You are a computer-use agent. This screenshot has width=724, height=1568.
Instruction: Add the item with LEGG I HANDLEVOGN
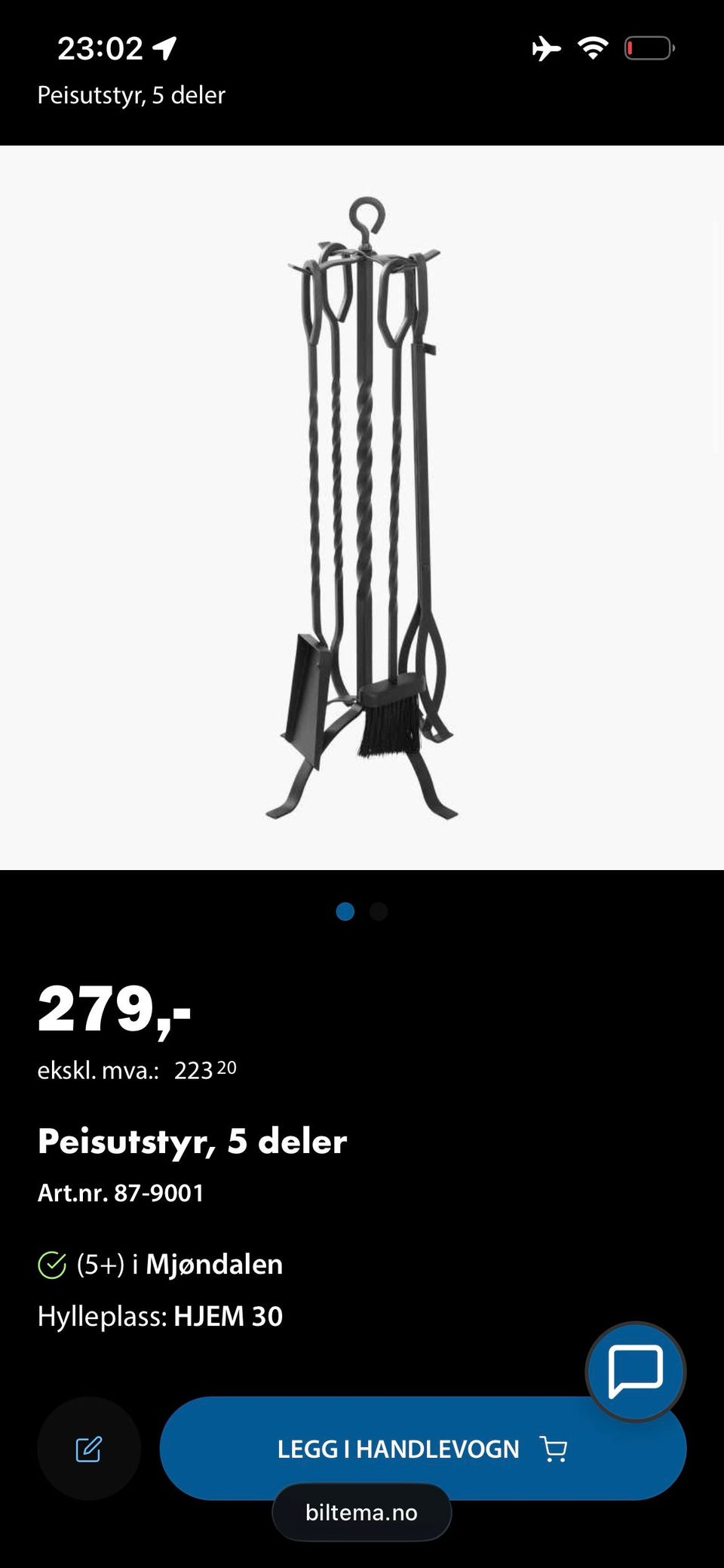422,1447
